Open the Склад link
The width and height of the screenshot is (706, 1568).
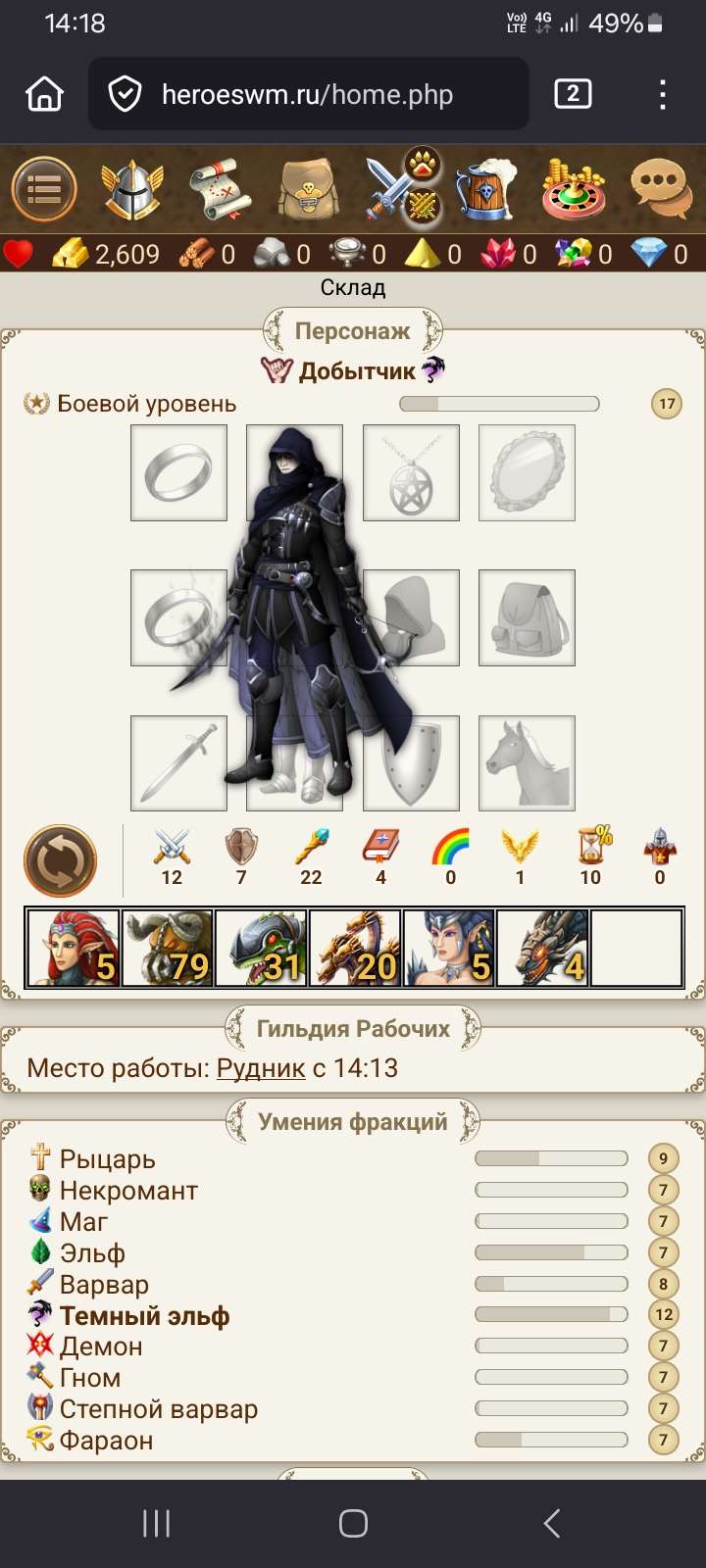click(353, 287)
